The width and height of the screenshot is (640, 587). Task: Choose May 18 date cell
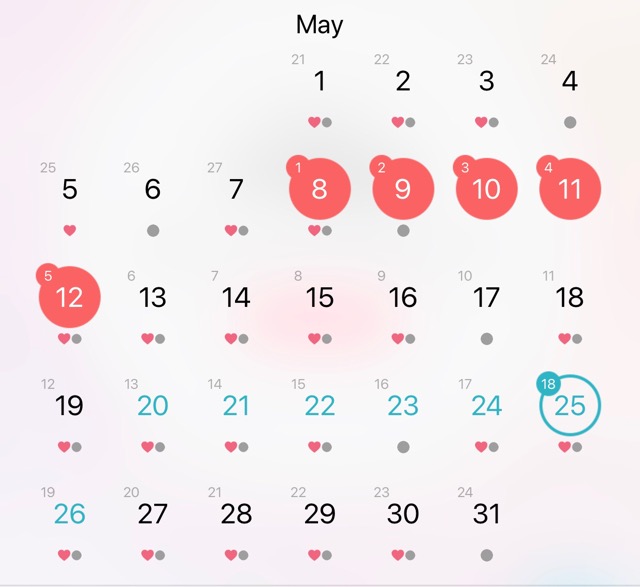click(x=569, y=297)
